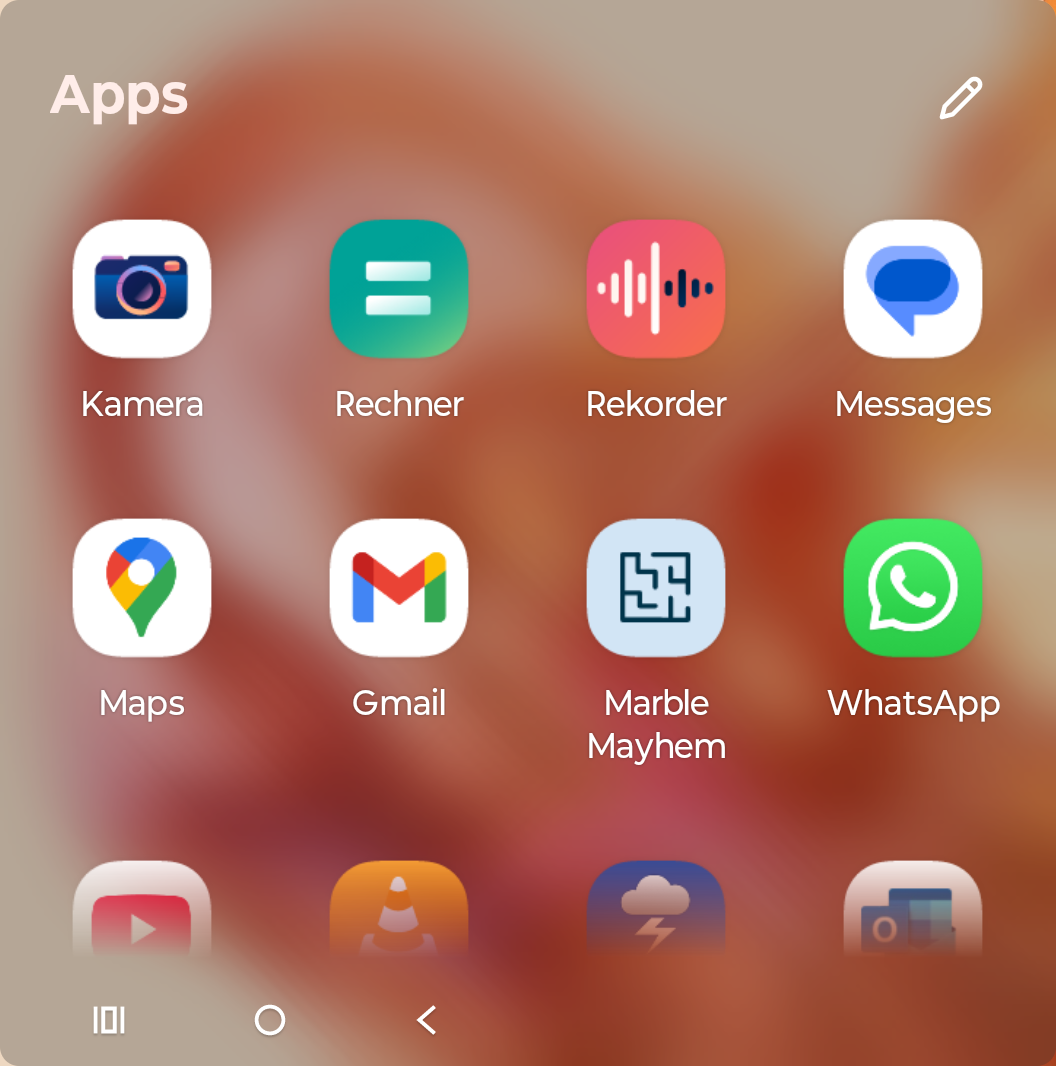Start the Marble Mayhem game

pyautogui.click(x=656, y=588)
